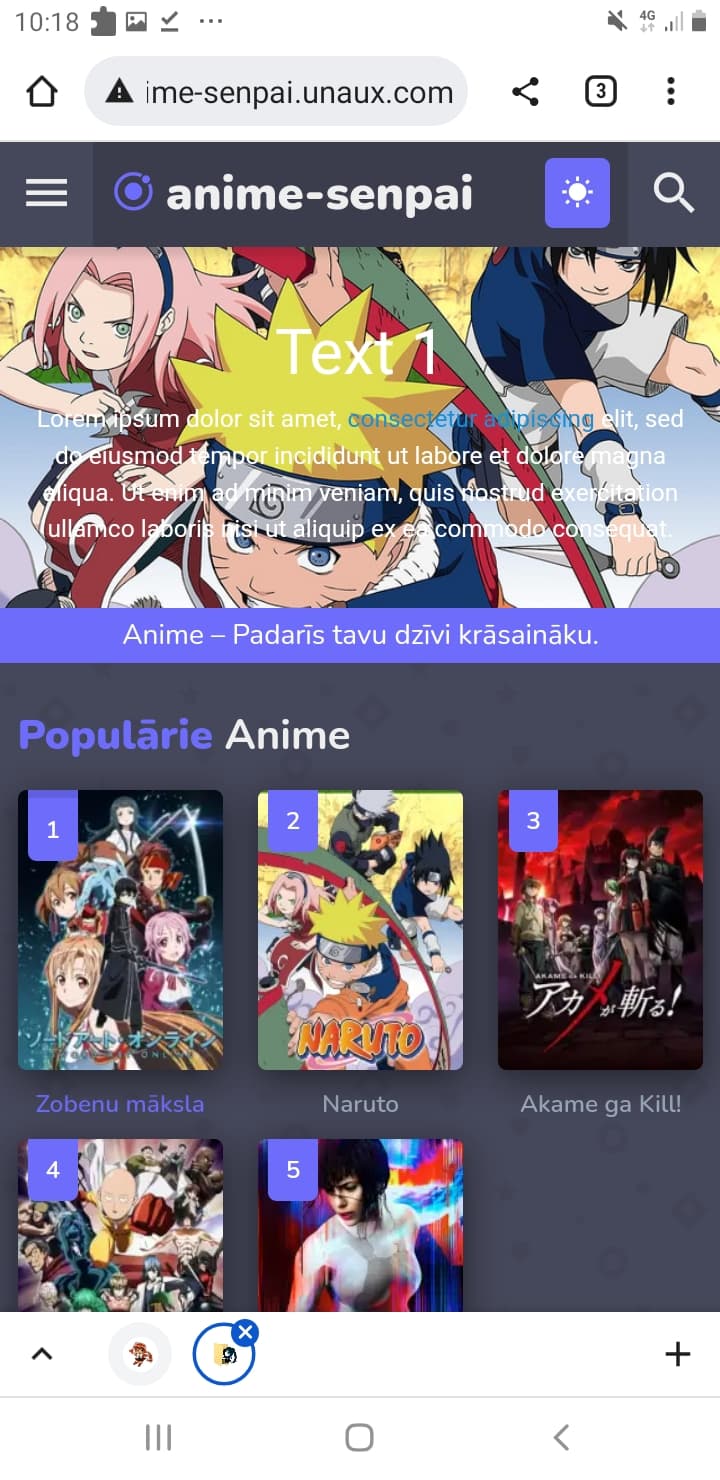This screenshot has height=1480, width=720.
Task: Open the anime card ranked 4
Action: click(120, 1225)
